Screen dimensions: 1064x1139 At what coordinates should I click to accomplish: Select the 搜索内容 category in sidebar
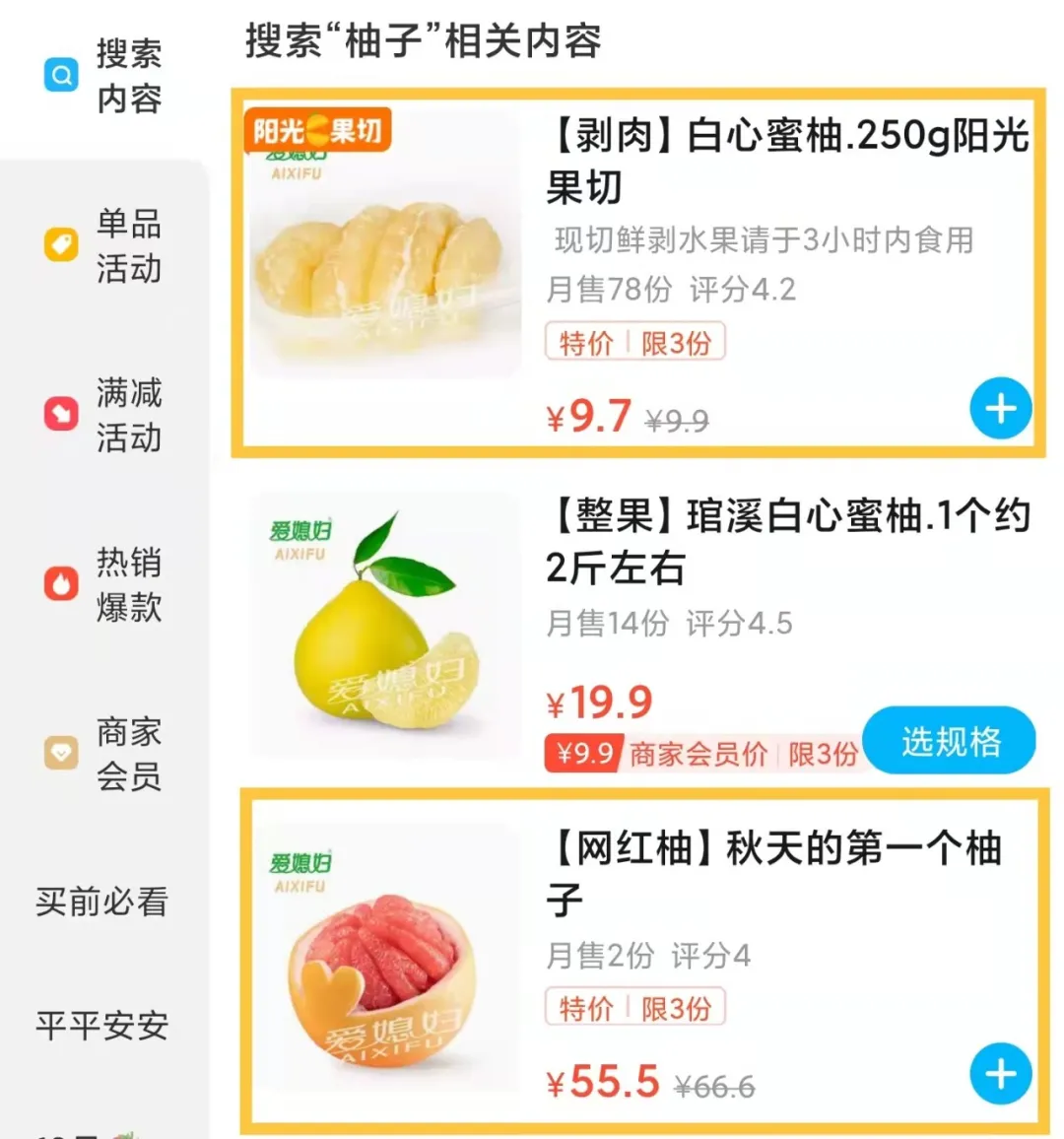[103, 76]
